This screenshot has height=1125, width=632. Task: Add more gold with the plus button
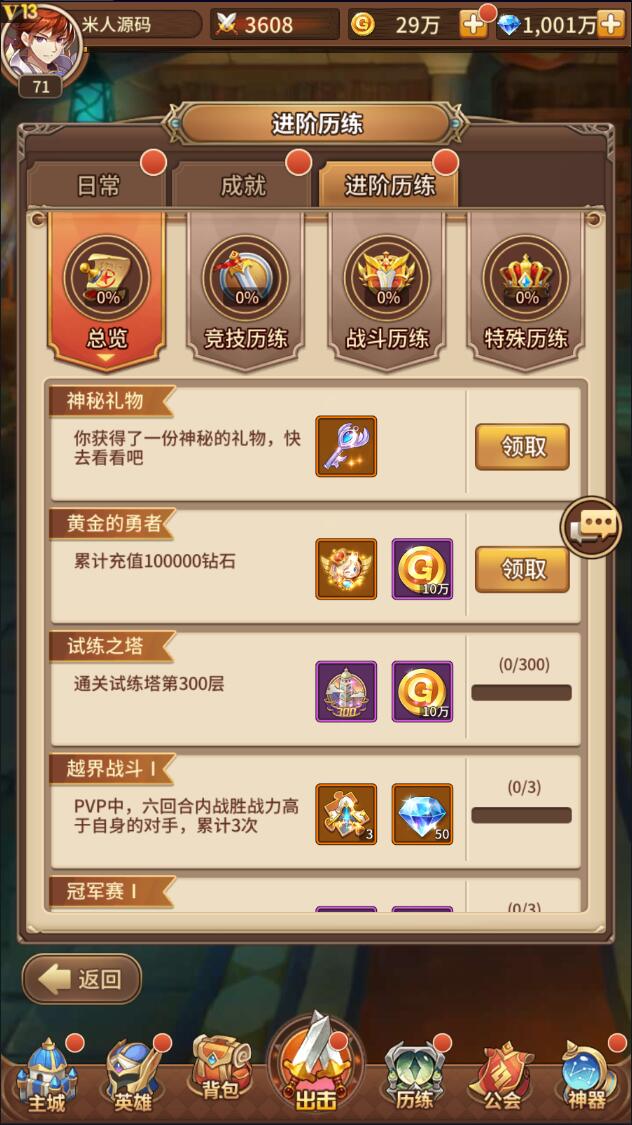tap(473, 26)
